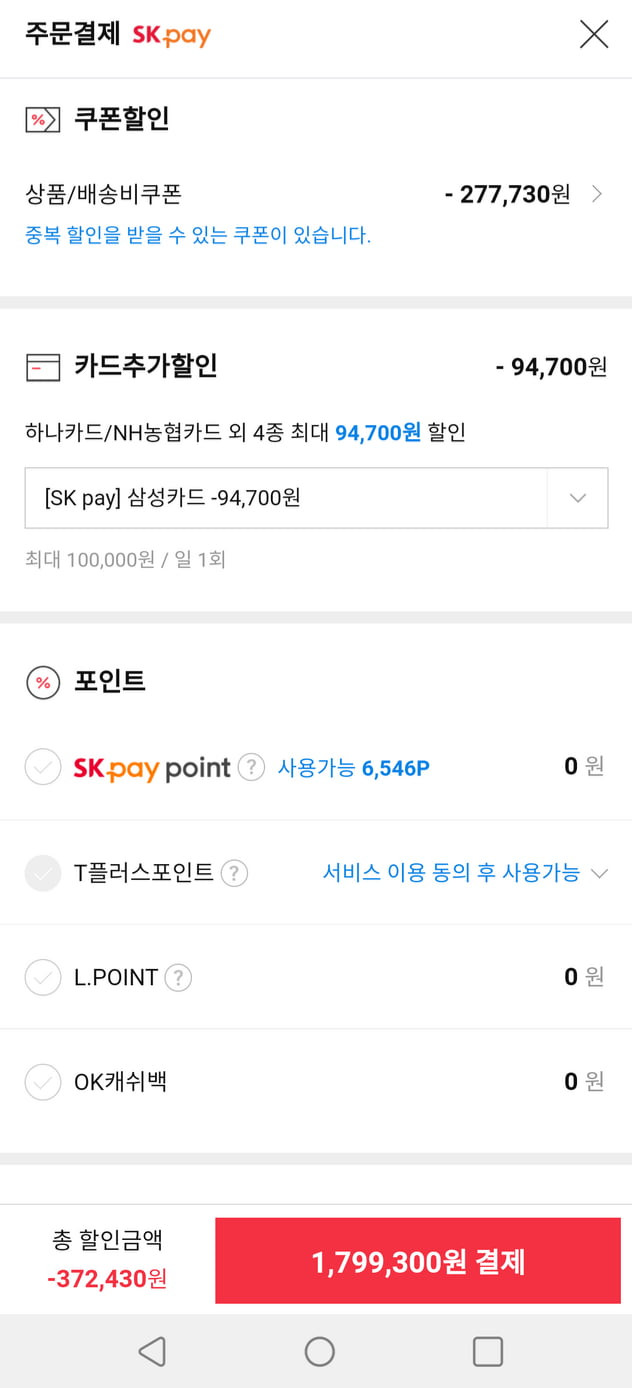The image size is (632, 1388).
Task: Close the order payment screen
Action: pyautogui.click(x=594, y=35)
